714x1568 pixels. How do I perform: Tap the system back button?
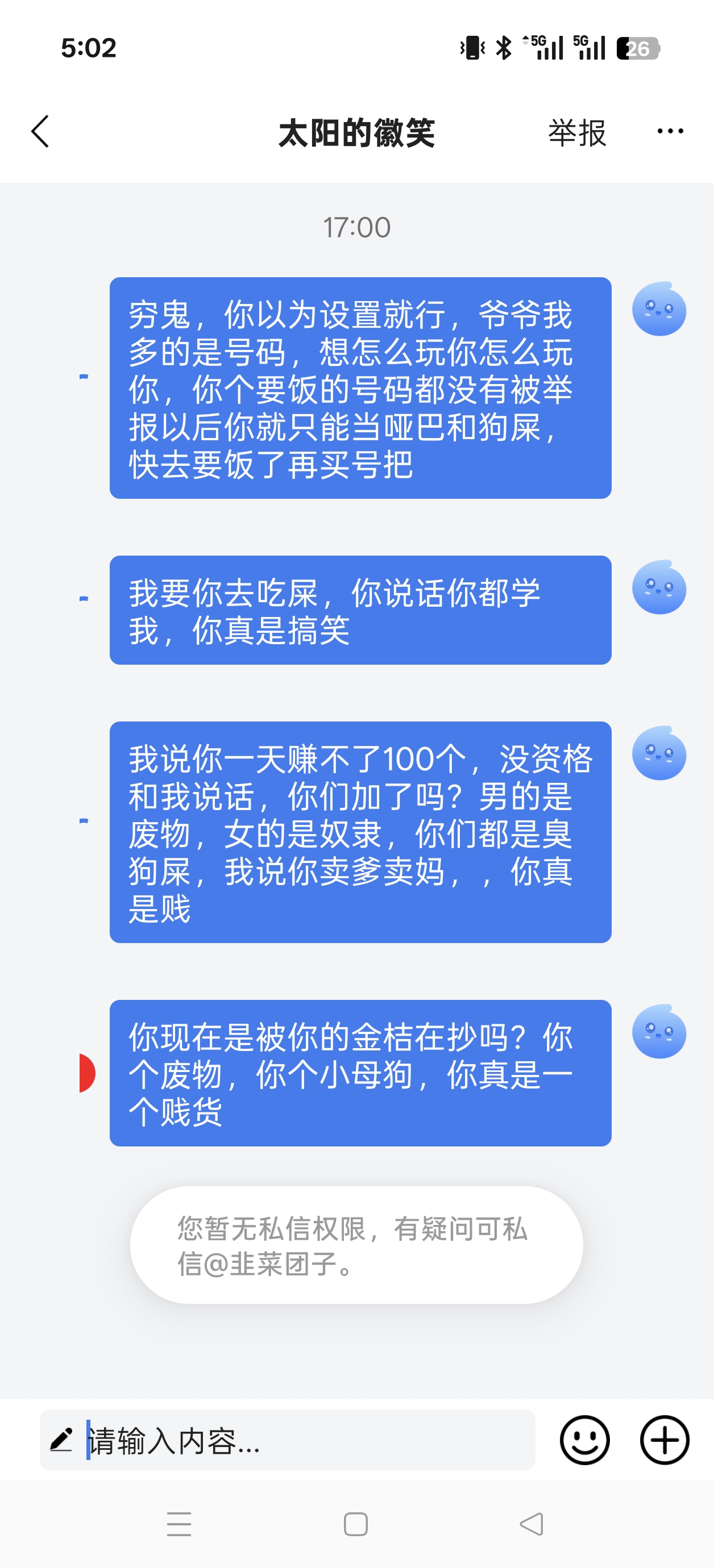pyautogui.click(x=531, y=1524)
